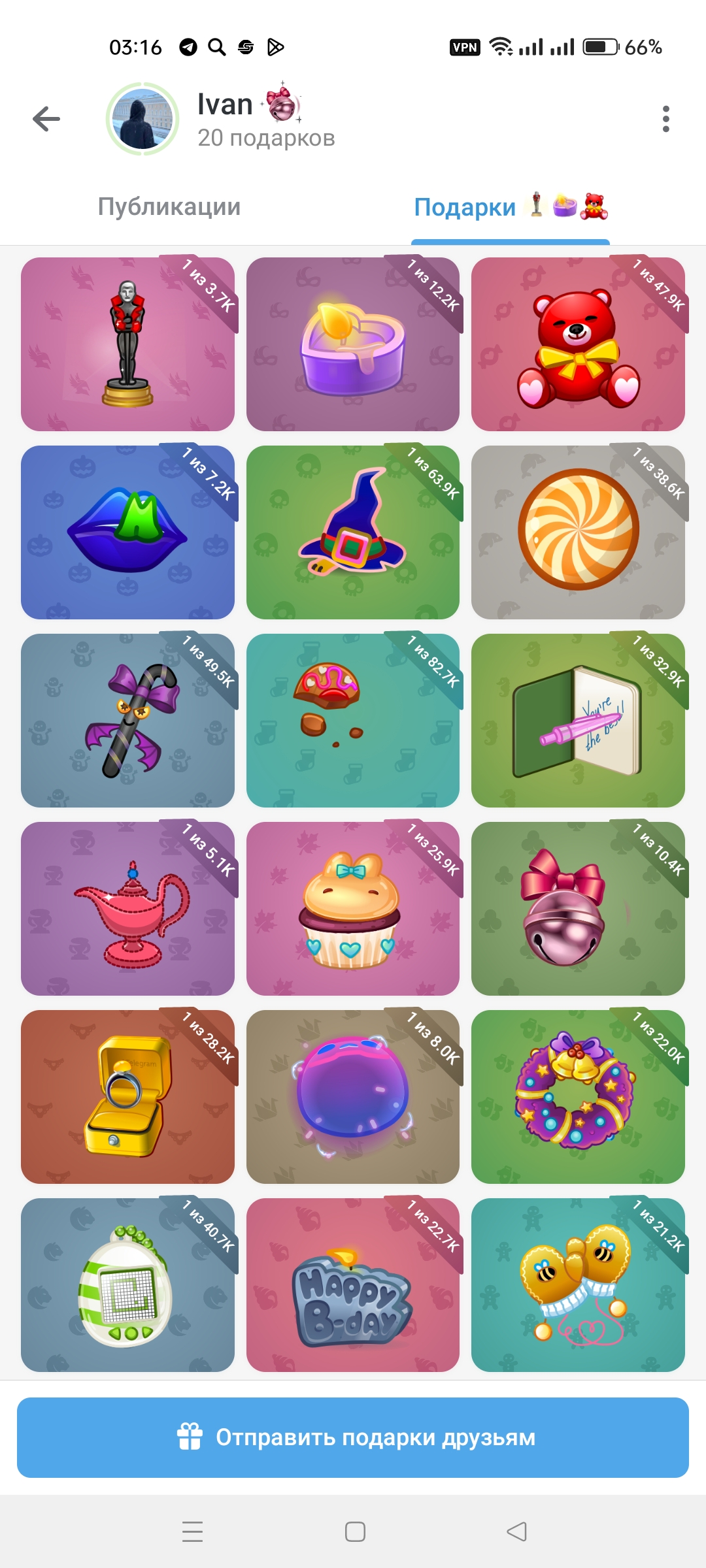Open the bunny cupcake gift
Image resolution: width=706 pixels, height=1568 pixels.
[x=353, y=909]
